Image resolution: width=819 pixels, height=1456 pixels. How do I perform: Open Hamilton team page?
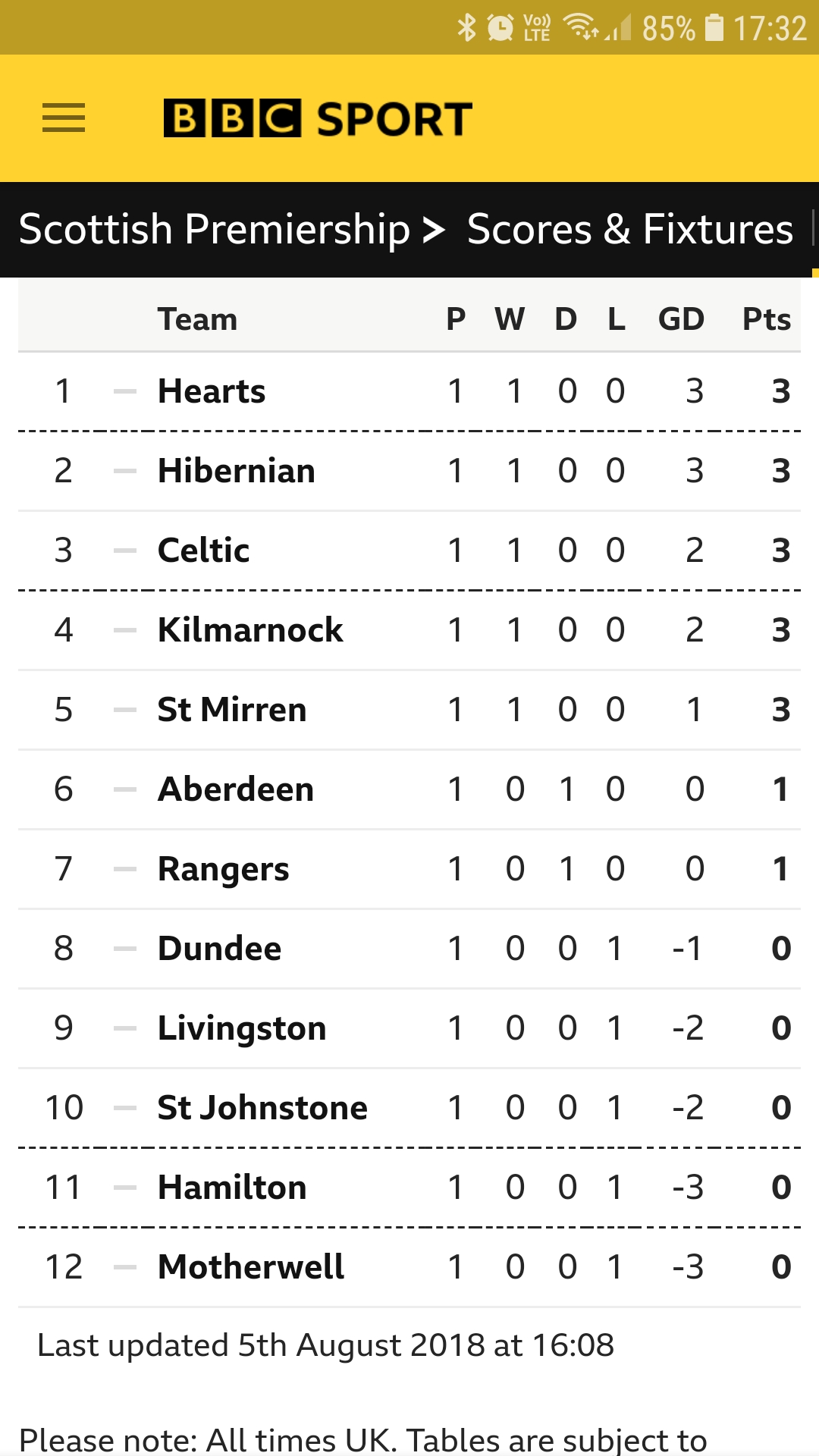pos(231,1188)
